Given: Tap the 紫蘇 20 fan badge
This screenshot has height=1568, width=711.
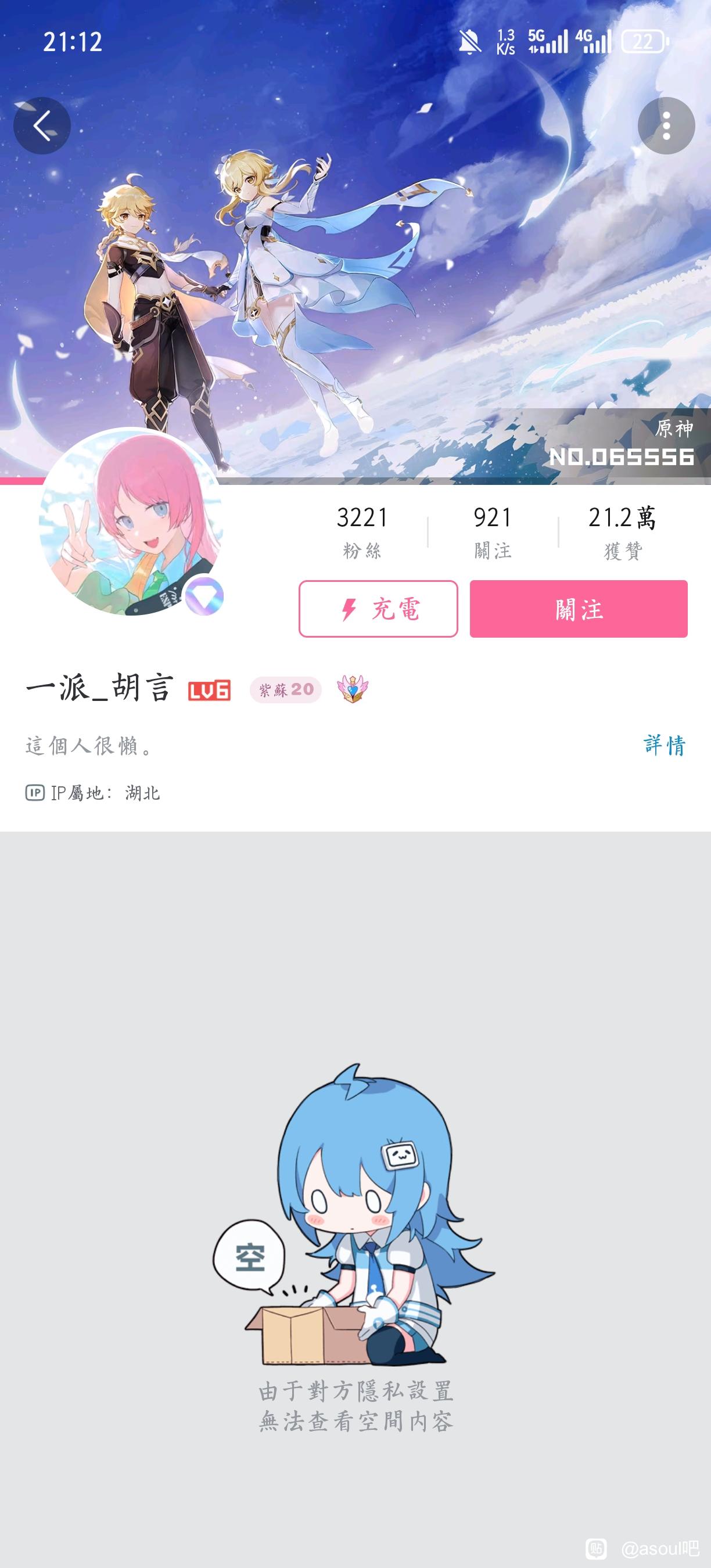Looking at the screenshot, I should [x=285, y=690].
